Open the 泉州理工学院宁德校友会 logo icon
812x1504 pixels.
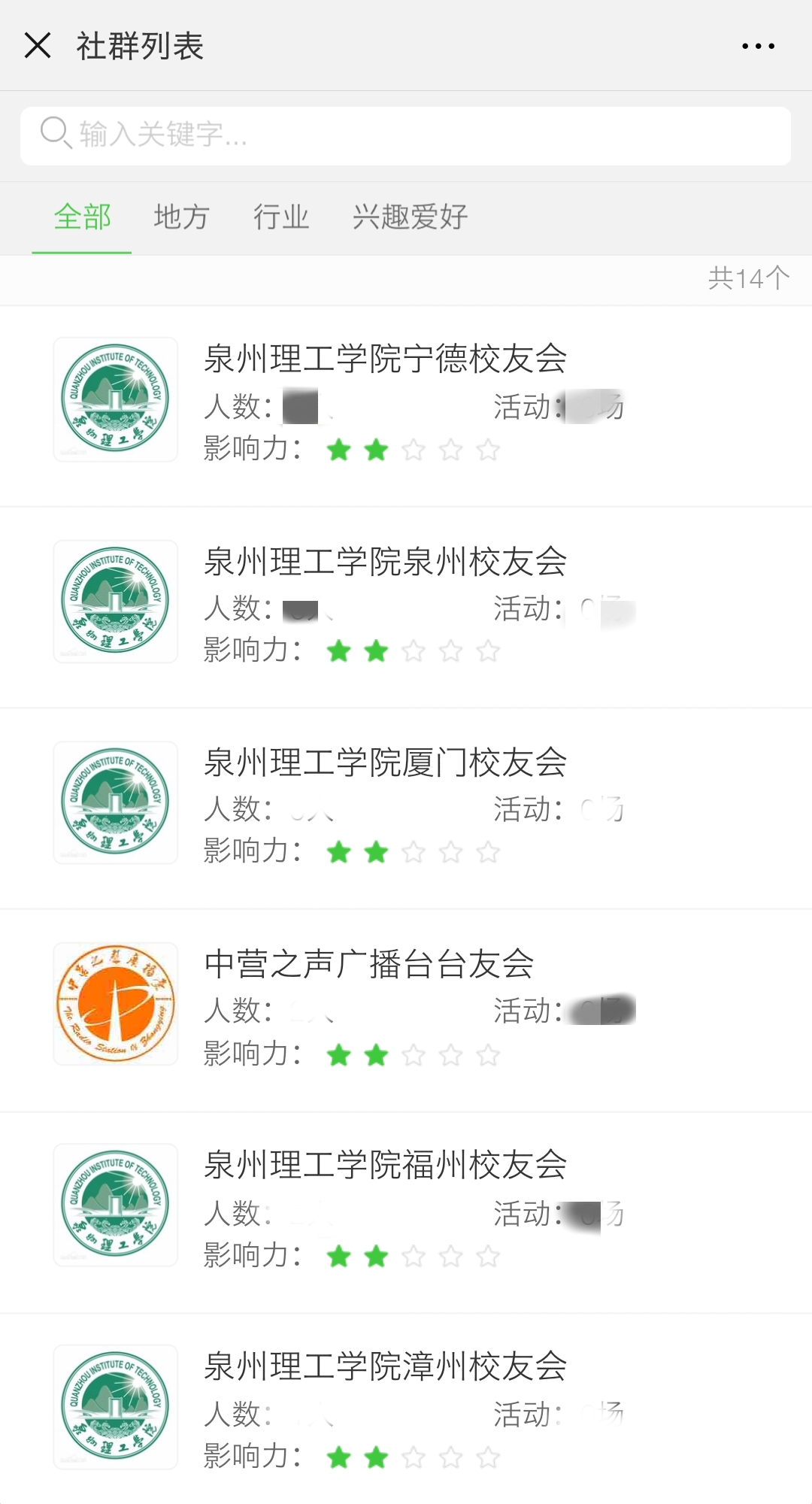pyautogui.click(x=114, y=399)
